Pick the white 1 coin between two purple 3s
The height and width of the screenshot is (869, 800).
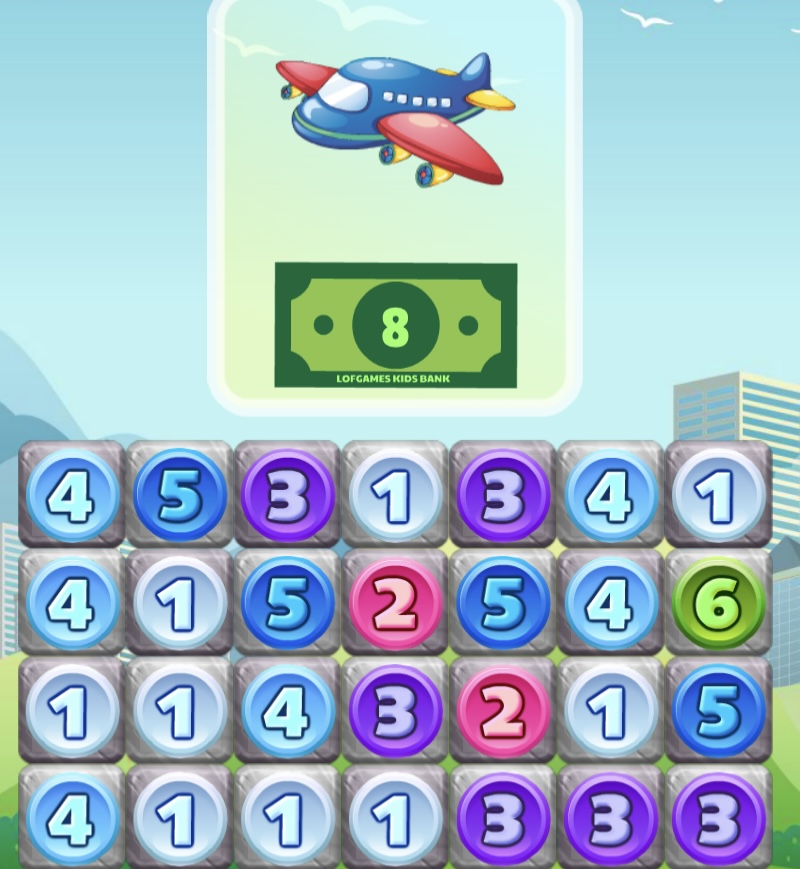coord(396,495)
